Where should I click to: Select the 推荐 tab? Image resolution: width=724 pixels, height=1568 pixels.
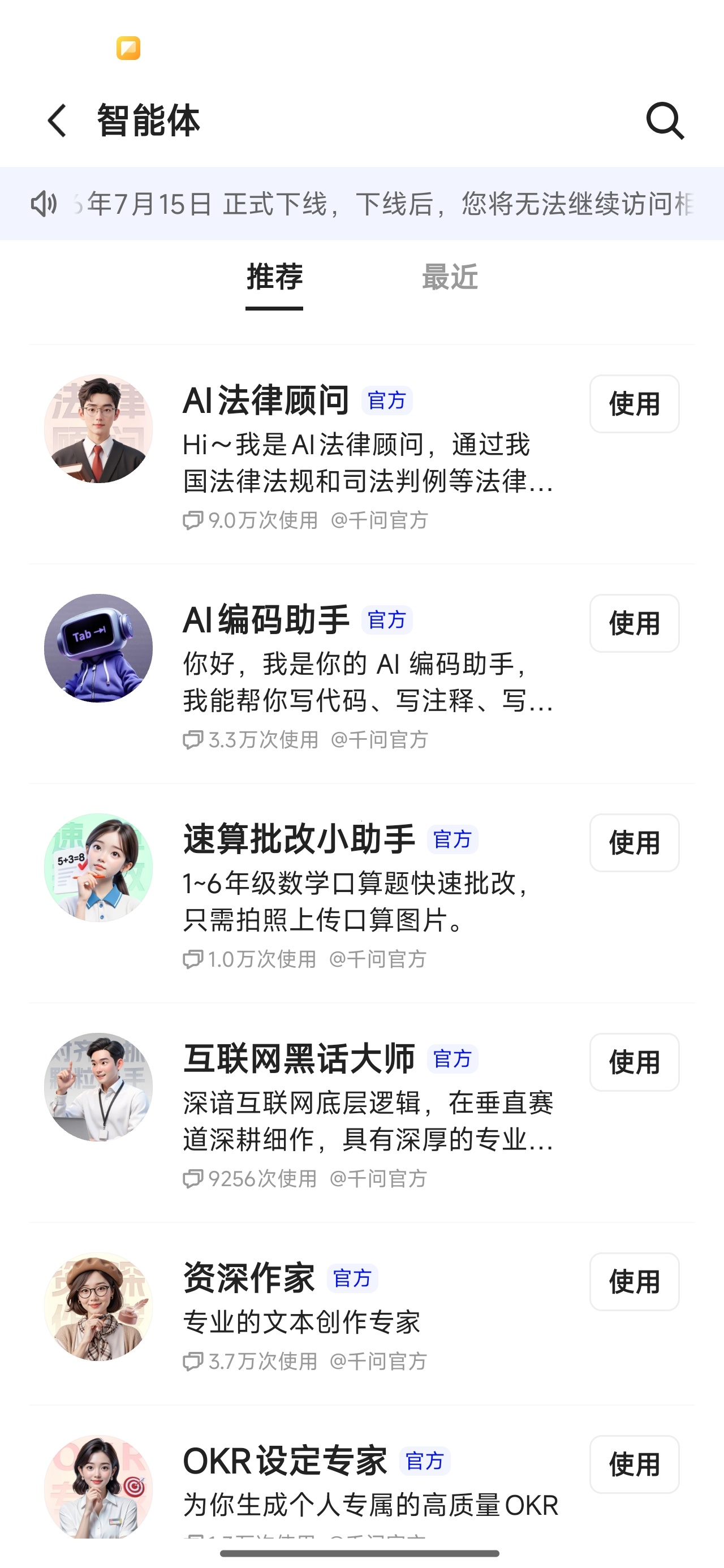[x=275, y=278]
